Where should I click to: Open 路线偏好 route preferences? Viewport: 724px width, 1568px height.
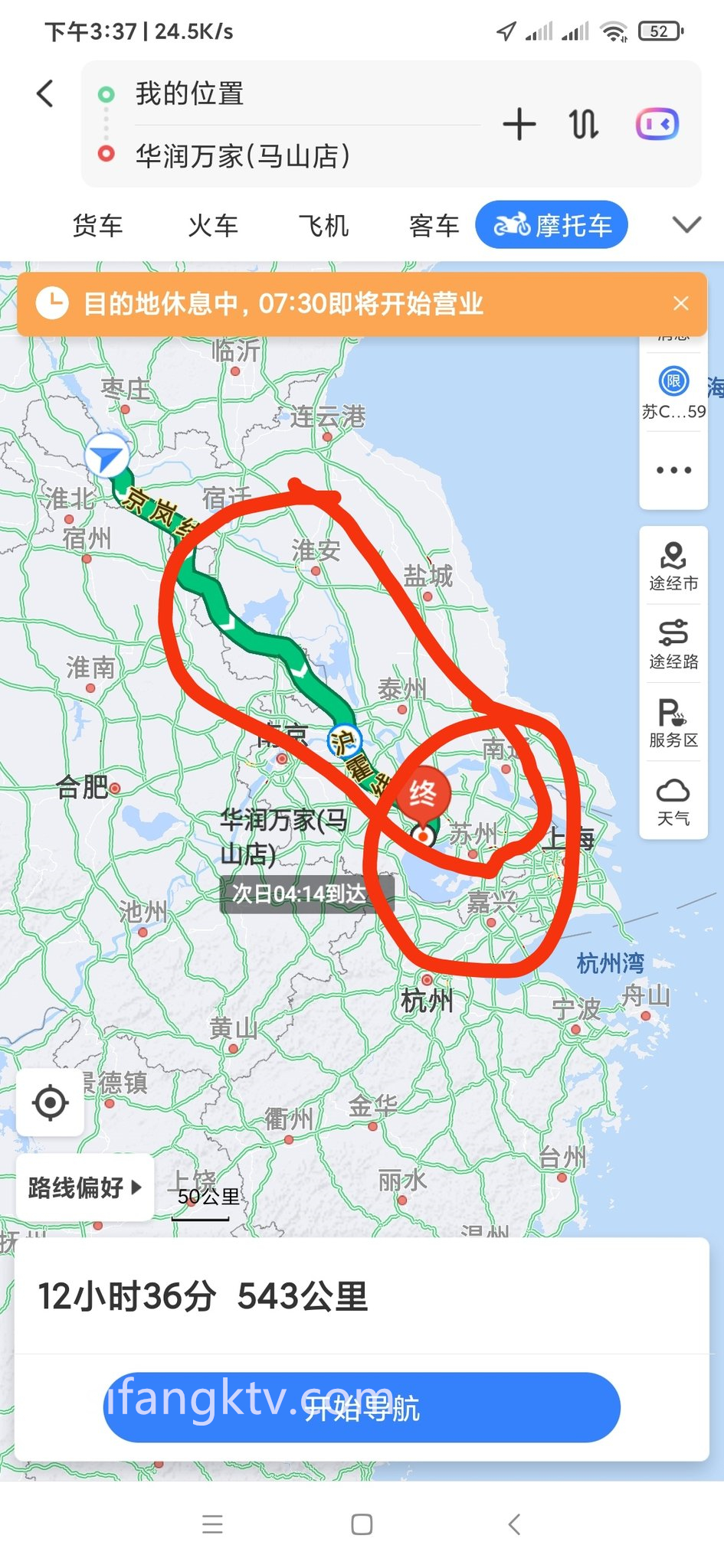(x=84, y=1187)
